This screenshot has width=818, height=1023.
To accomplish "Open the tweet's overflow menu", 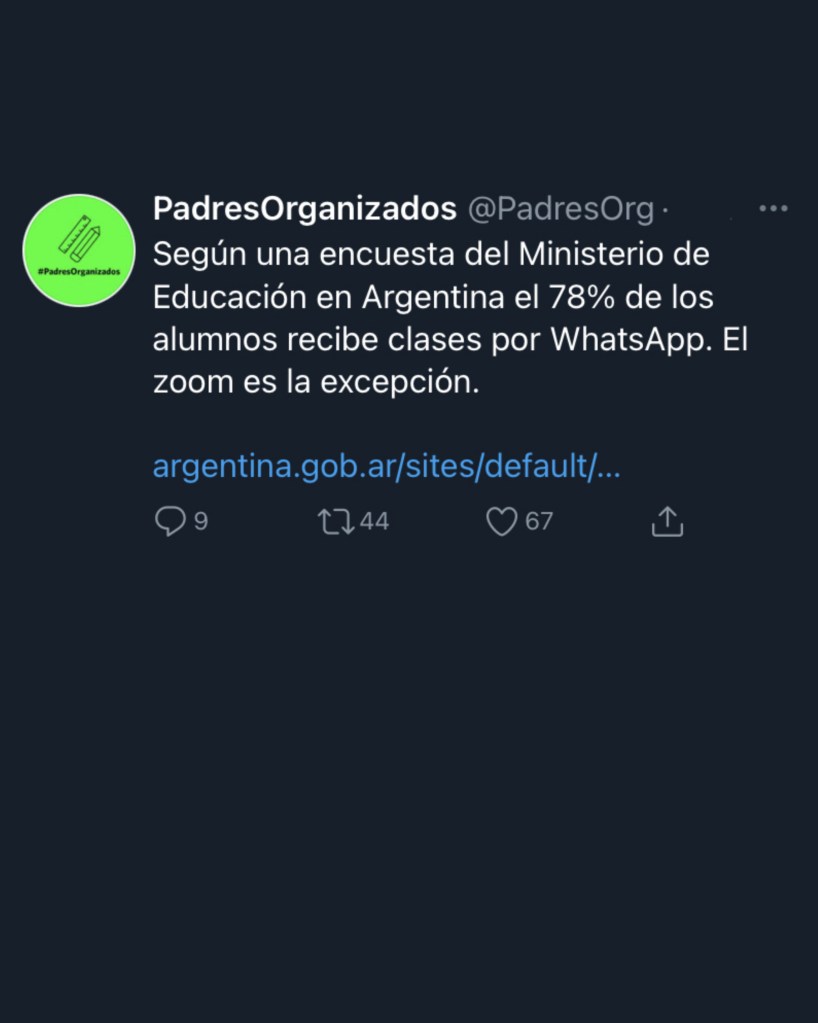I will 773,209.
